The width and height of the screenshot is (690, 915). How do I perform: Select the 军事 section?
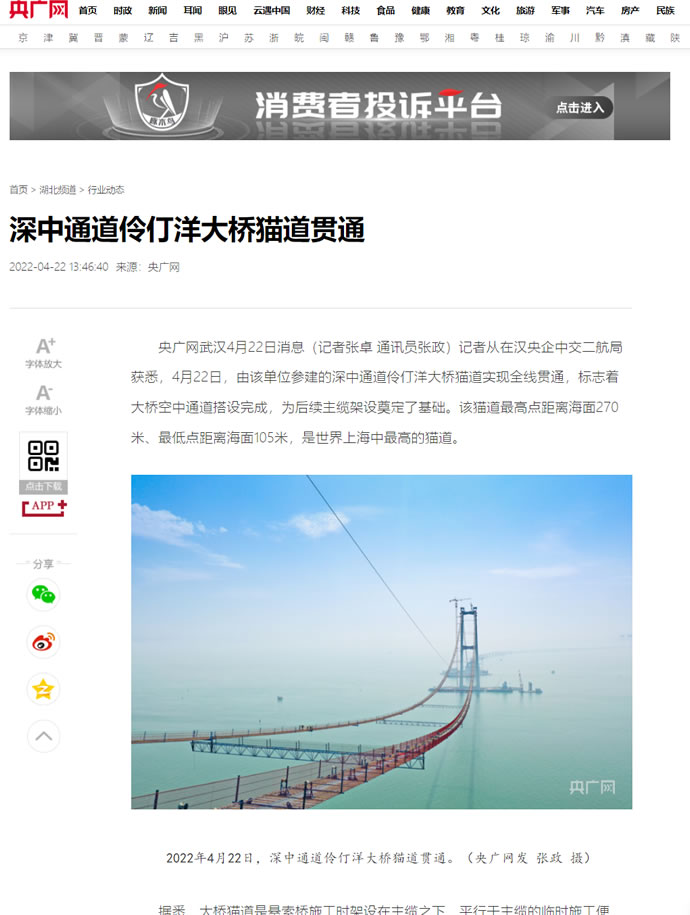560,10
